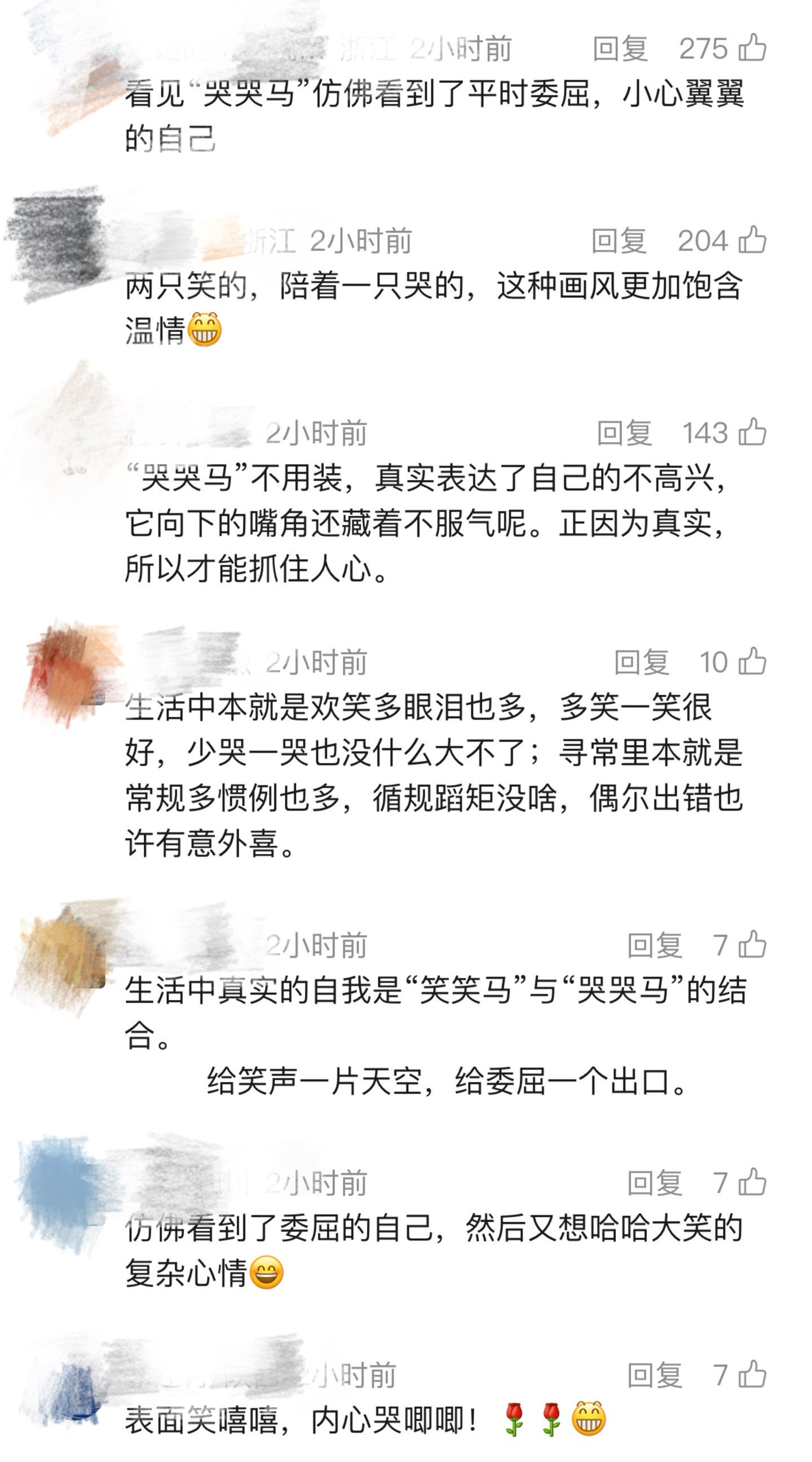Image resolution: width=812 pixels, height=1462 pixels.
Task: Reply to the comment about "小心翼翼的自己"
Action: pos(620,49)
